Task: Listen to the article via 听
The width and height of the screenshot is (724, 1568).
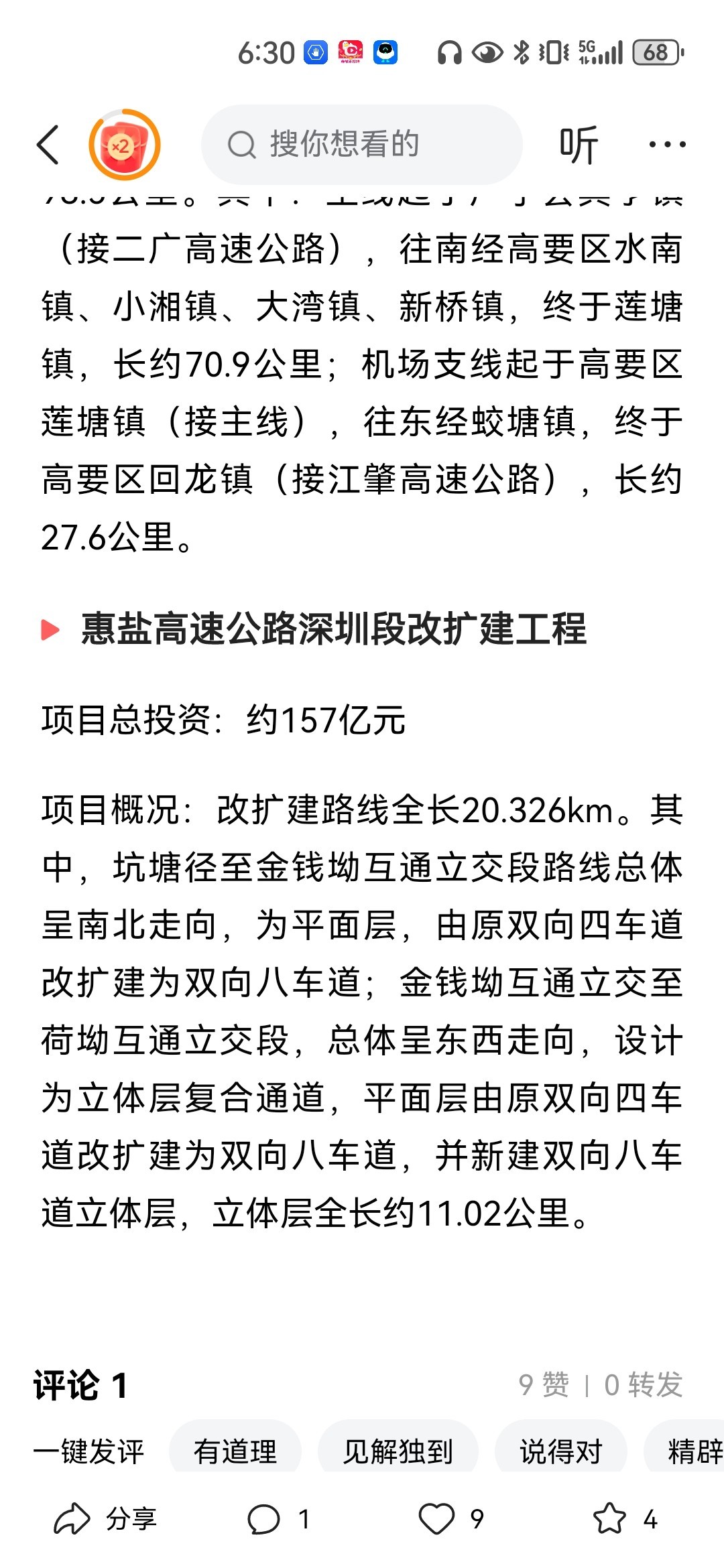Action: point(578,144)
